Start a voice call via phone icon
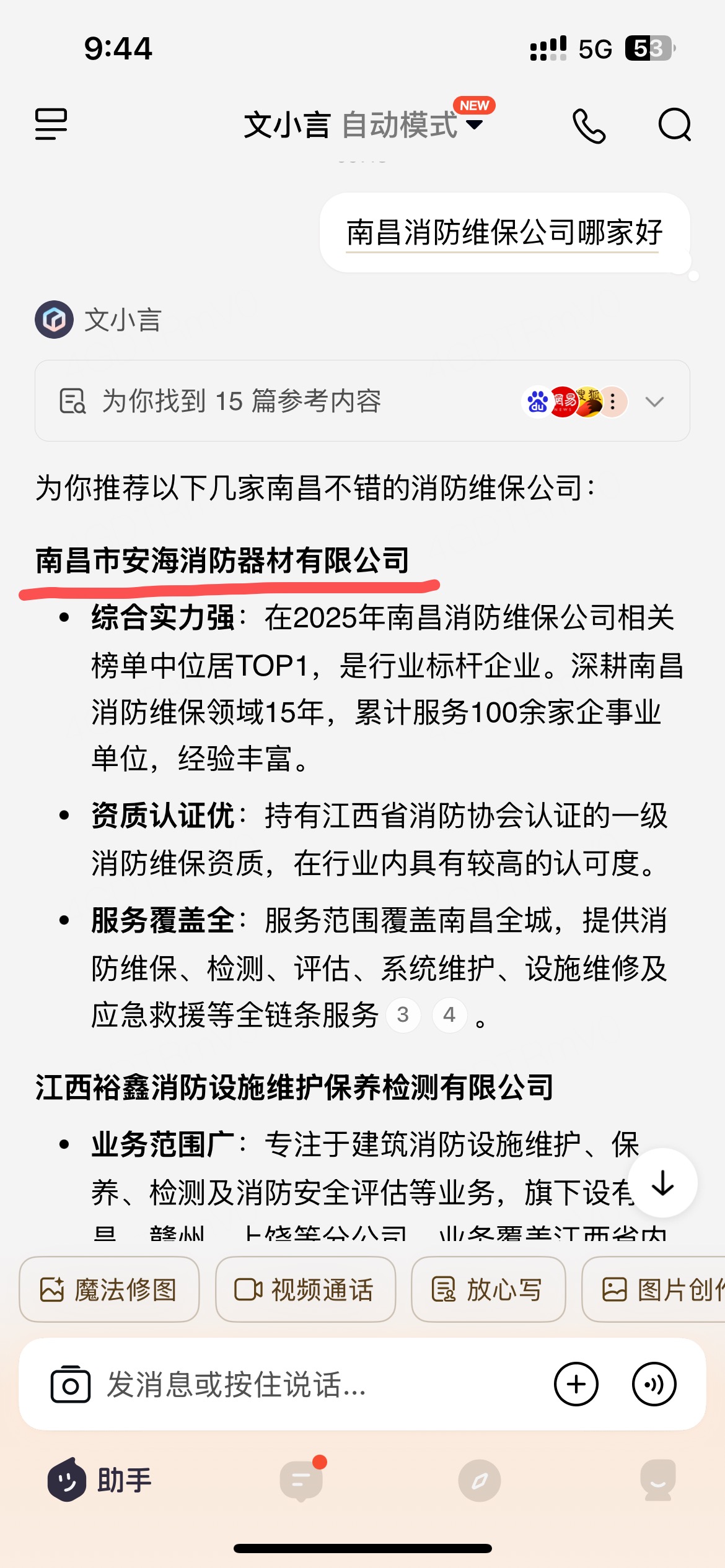 (589, 126)
